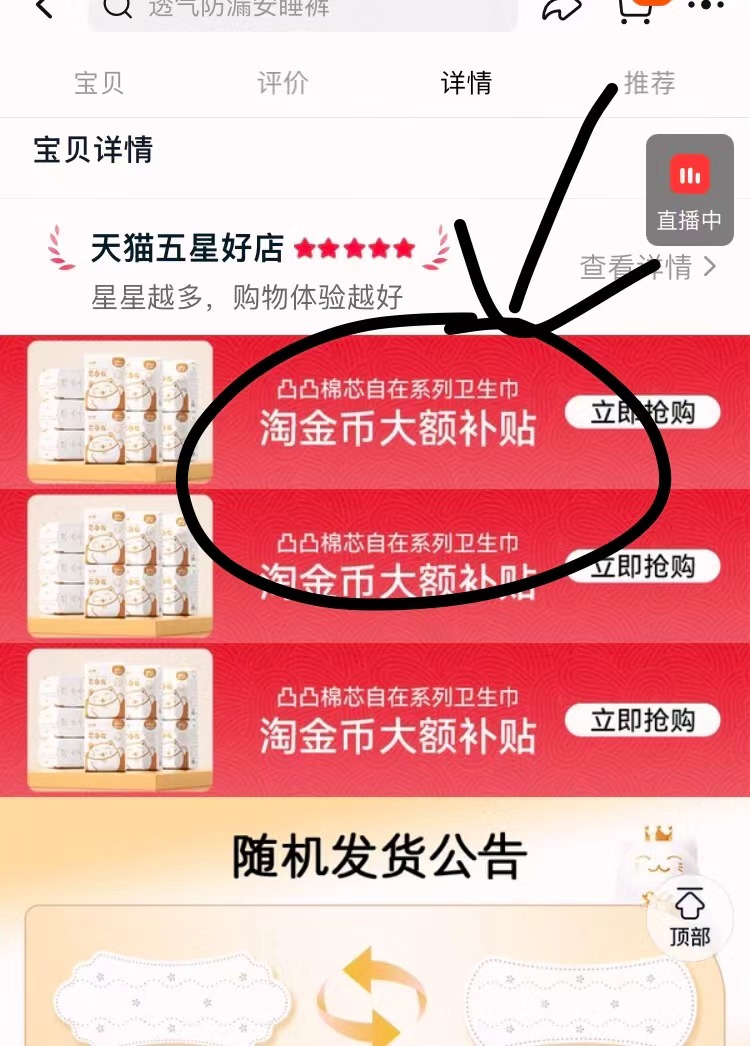Open the 直播中 live stream
Image resolution: width=750 pixels, height=1046 pixels.
pyautogui.click(x=689, y=190)
